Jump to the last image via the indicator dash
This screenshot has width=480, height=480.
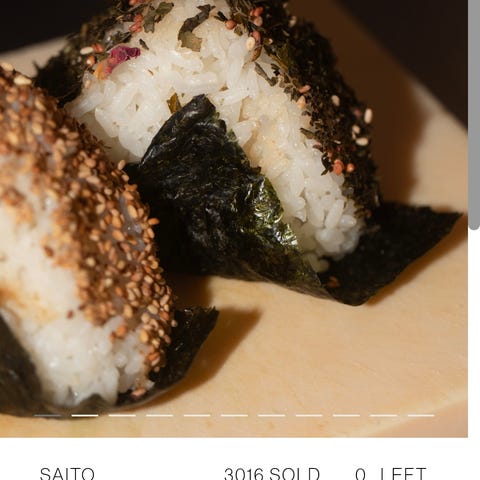[421, 416]
